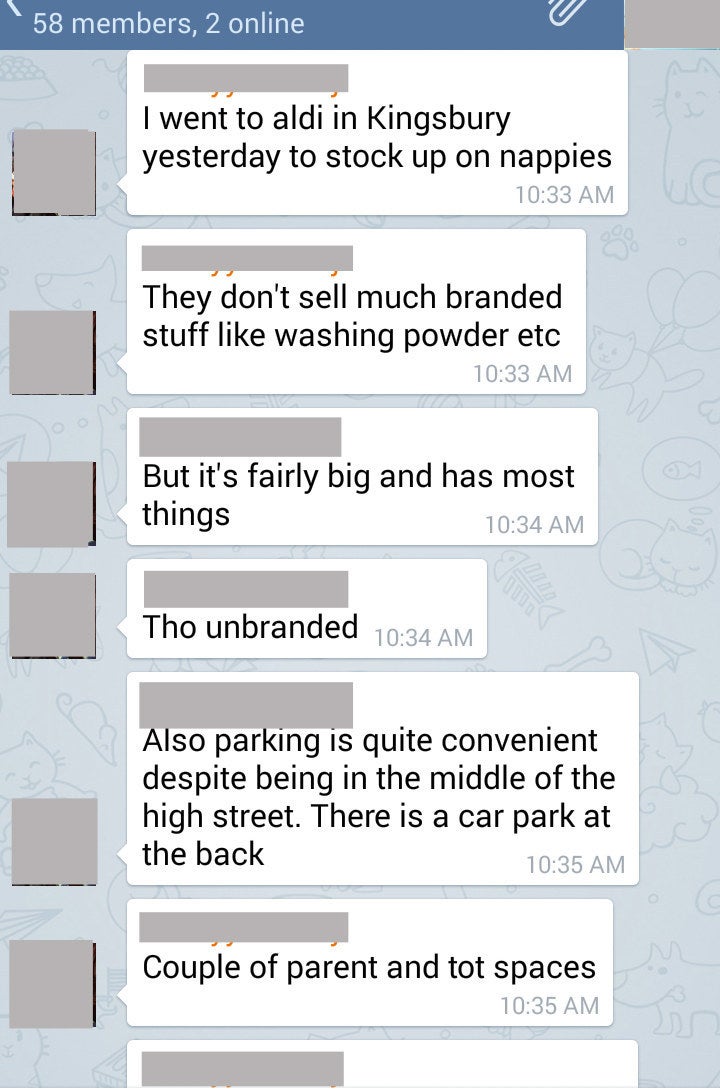The image size is (720, 1089).
Task: Go back using the header arrow
Action: click(10, 10)
